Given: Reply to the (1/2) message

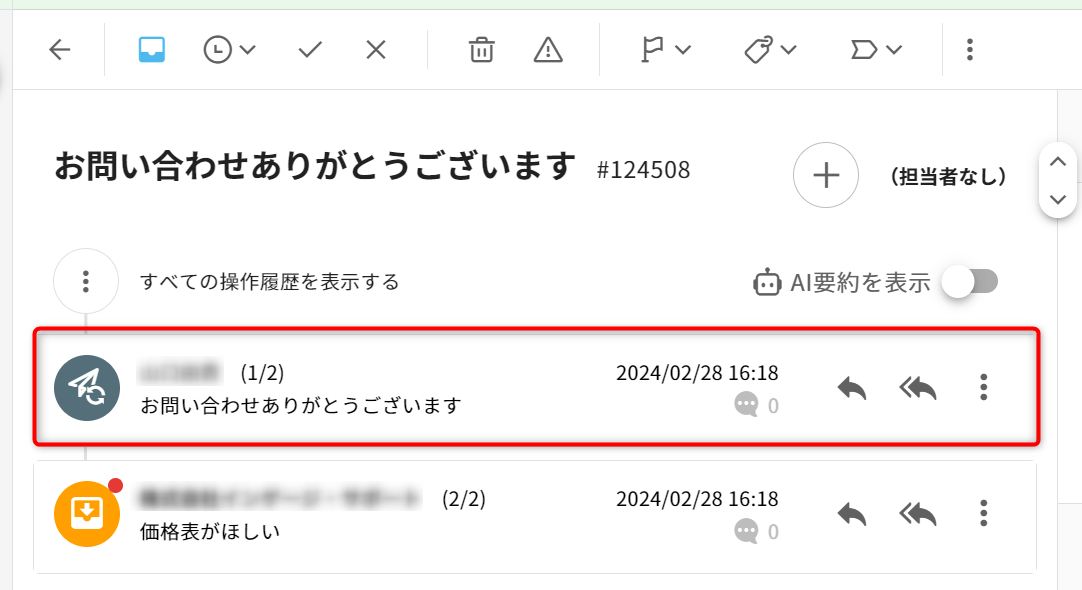Looking at the screenshot, I should [x=851, y=387].
